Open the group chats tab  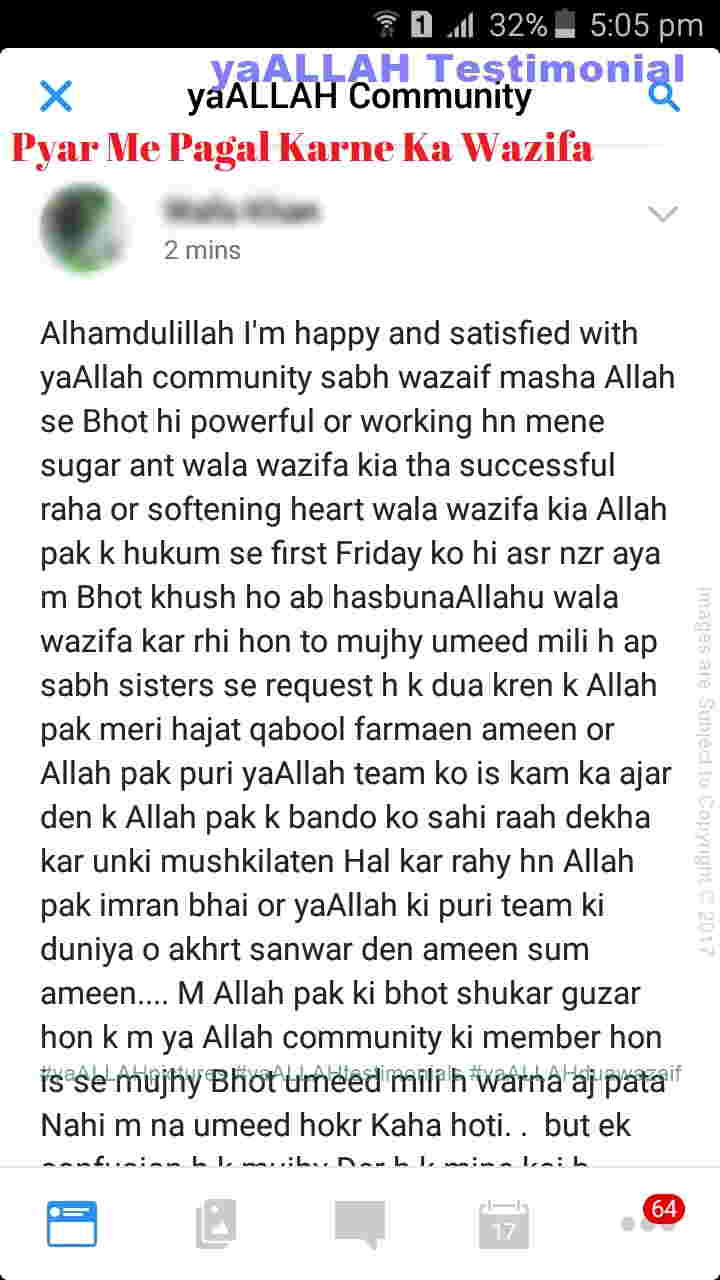(x=360, y=1224)
